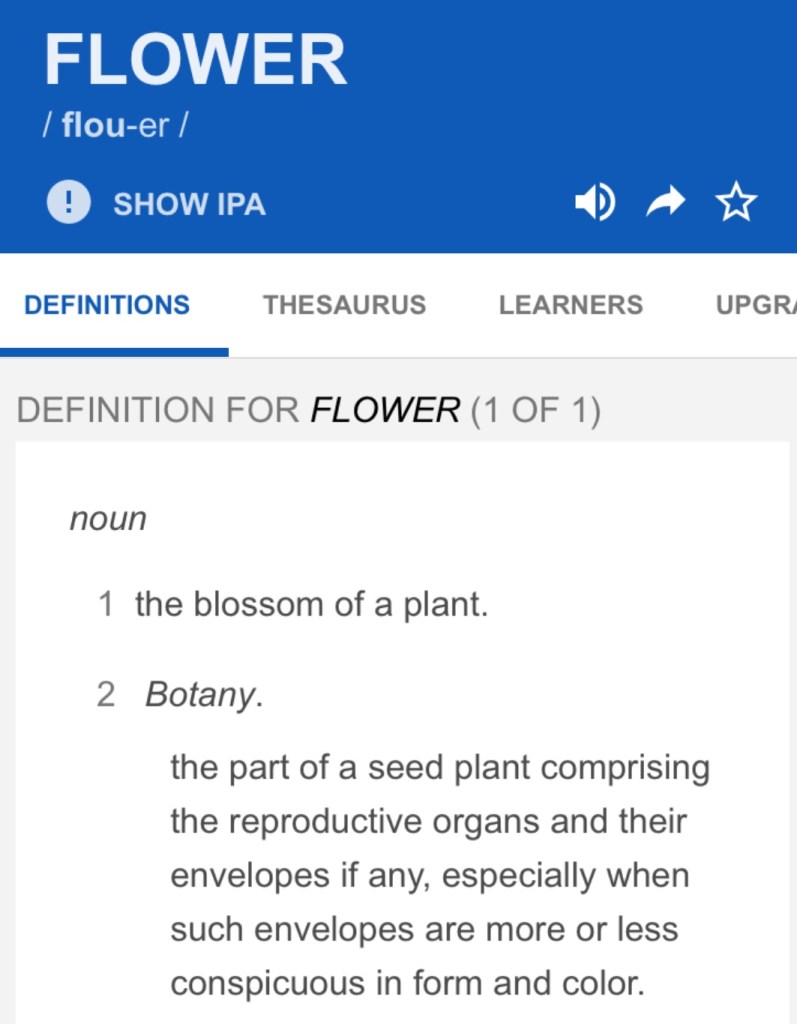Switch to the Thesaurus tab
The height and width of the screenshot is (1024, 797).
(344, 305)
